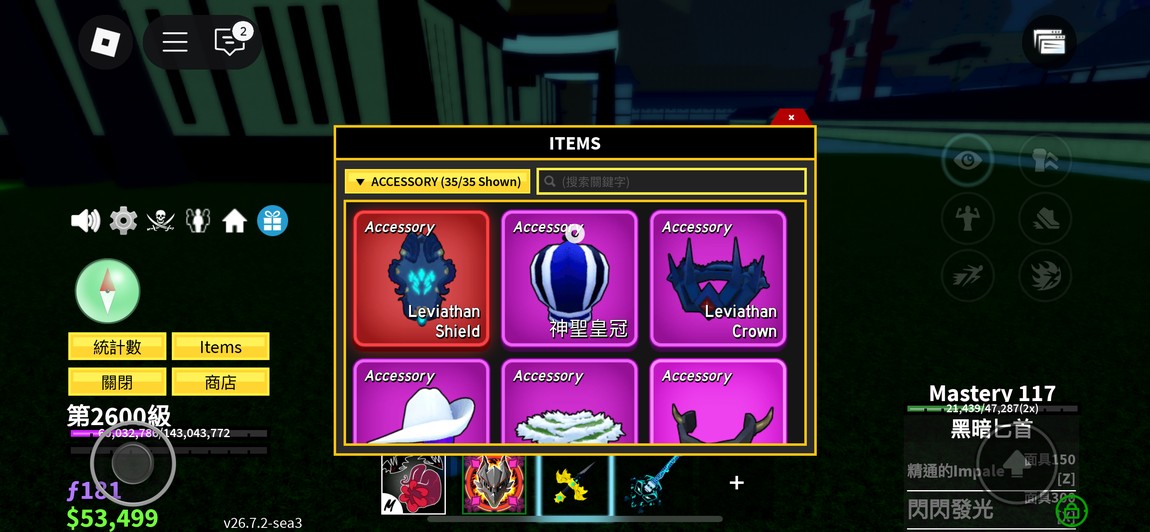Tap the yellow Items button
The width and height of the screenshot is (1150, 532).
[x=220, y=347]
